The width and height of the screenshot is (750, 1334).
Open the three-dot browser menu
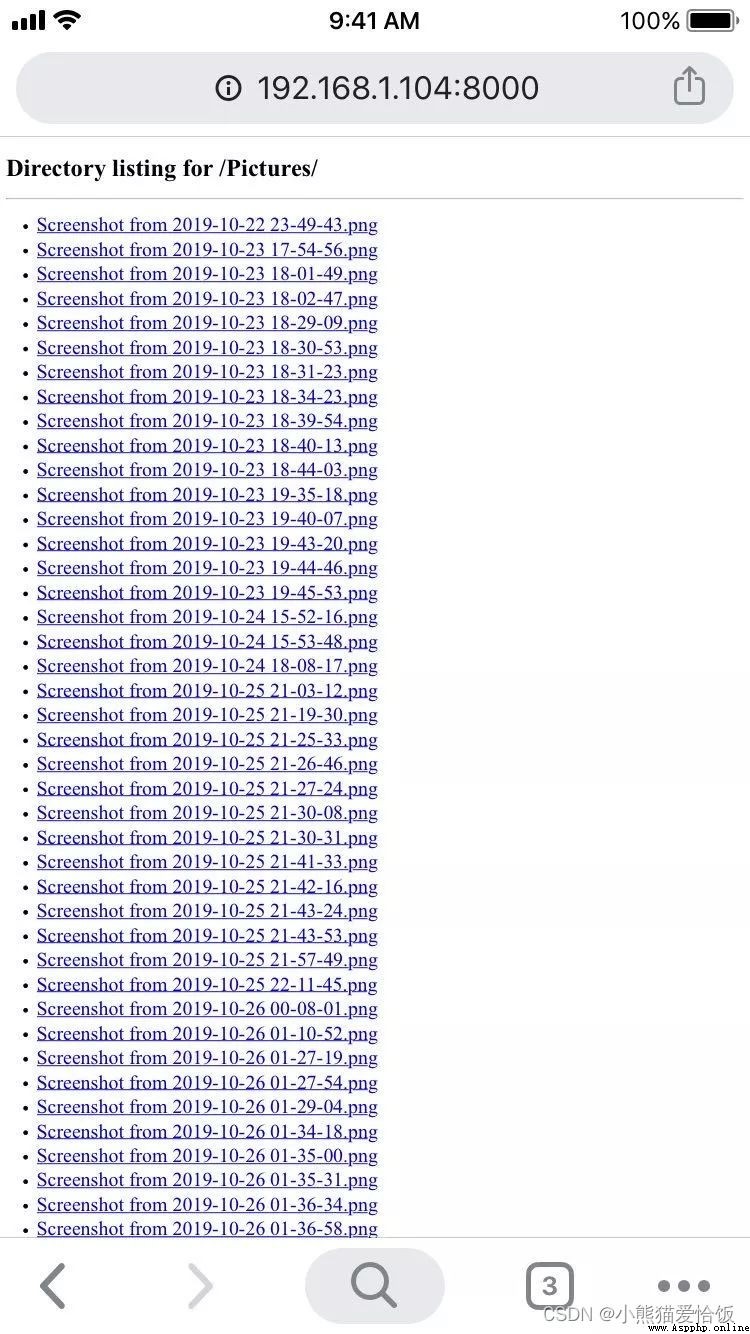tap(684, 1286)
